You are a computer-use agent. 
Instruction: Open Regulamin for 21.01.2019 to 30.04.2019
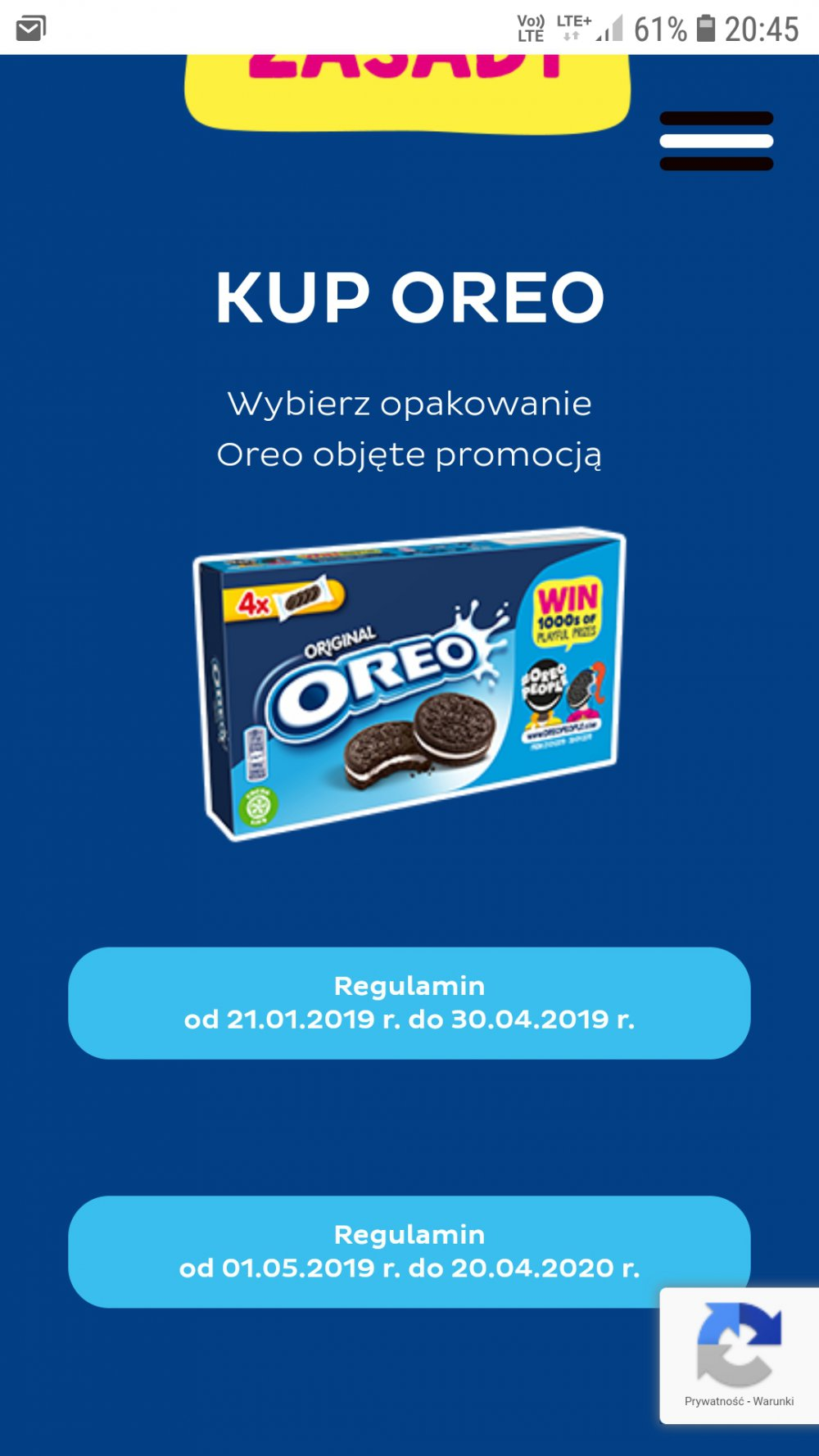409,1002
